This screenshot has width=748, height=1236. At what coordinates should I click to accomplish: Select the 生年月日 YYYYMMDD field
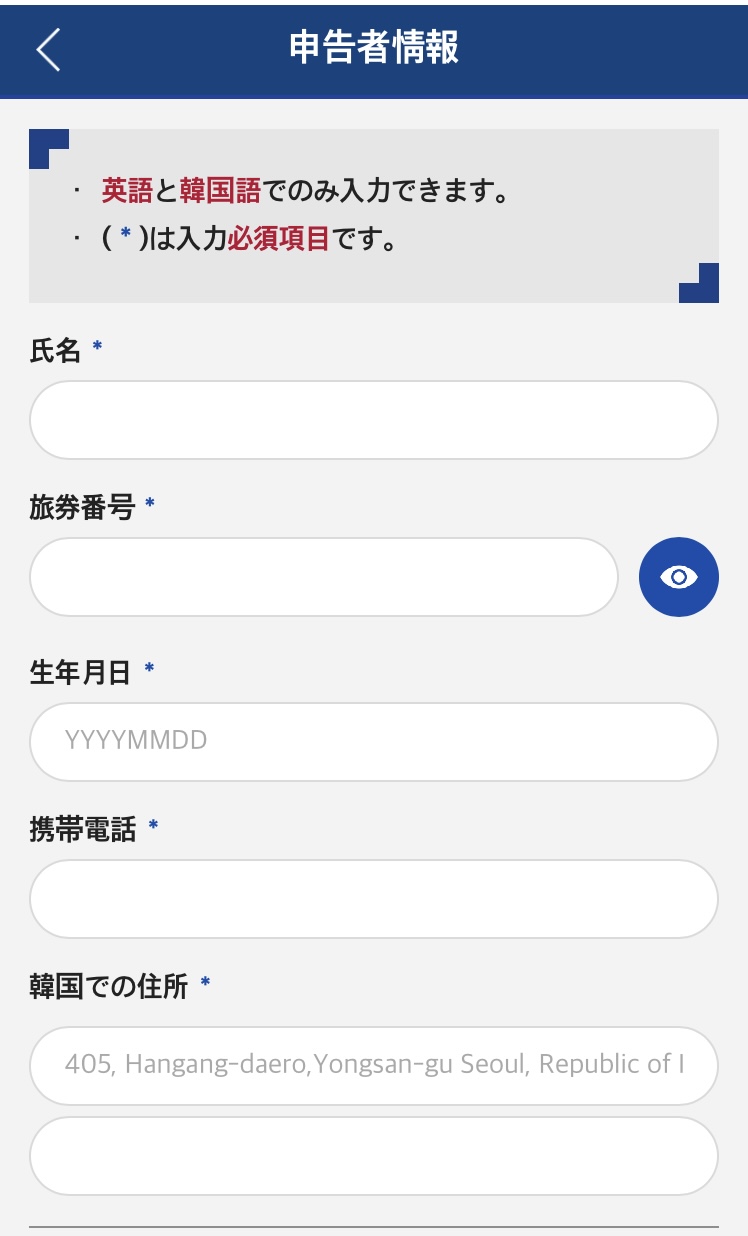click(374, 742)
